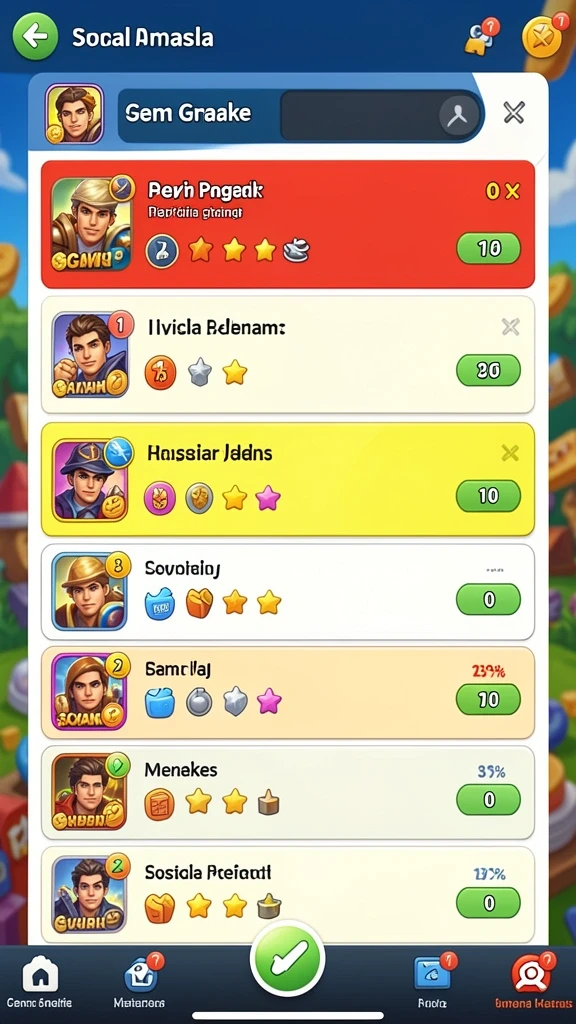
Task: Tap the green 10 button on red card
Action: (x=488, y=249)
